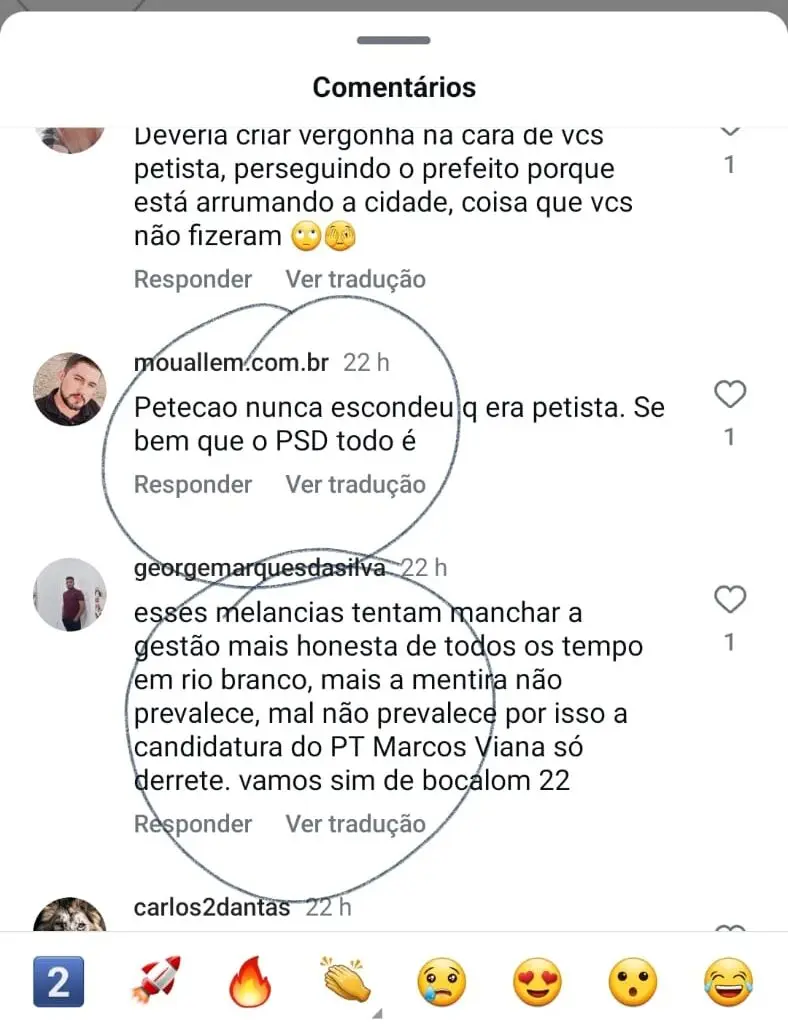Insert the rocket emoji
Image resolution: width=788 pixels, height=1029 pixels.
pos(155,982)
